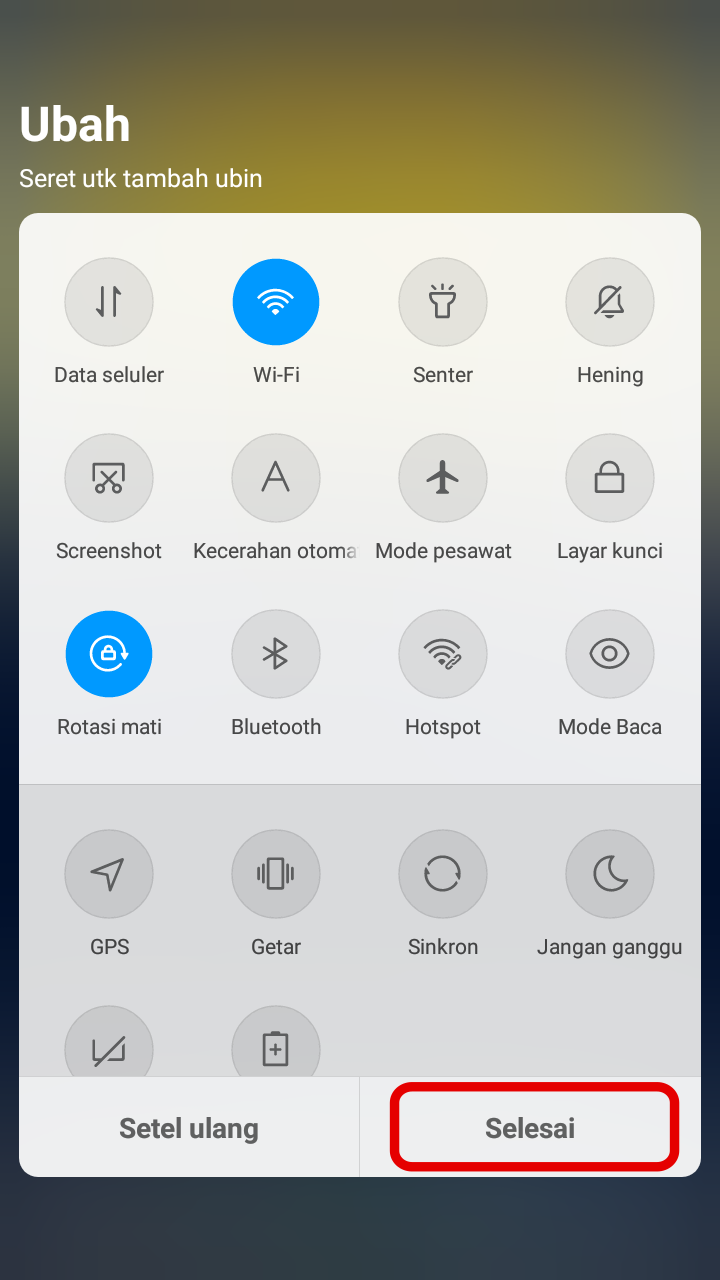The height and width of the screenshot is (1280, 720).
Task: Select the Hotspot tile
Action: [x=443, y=654]
